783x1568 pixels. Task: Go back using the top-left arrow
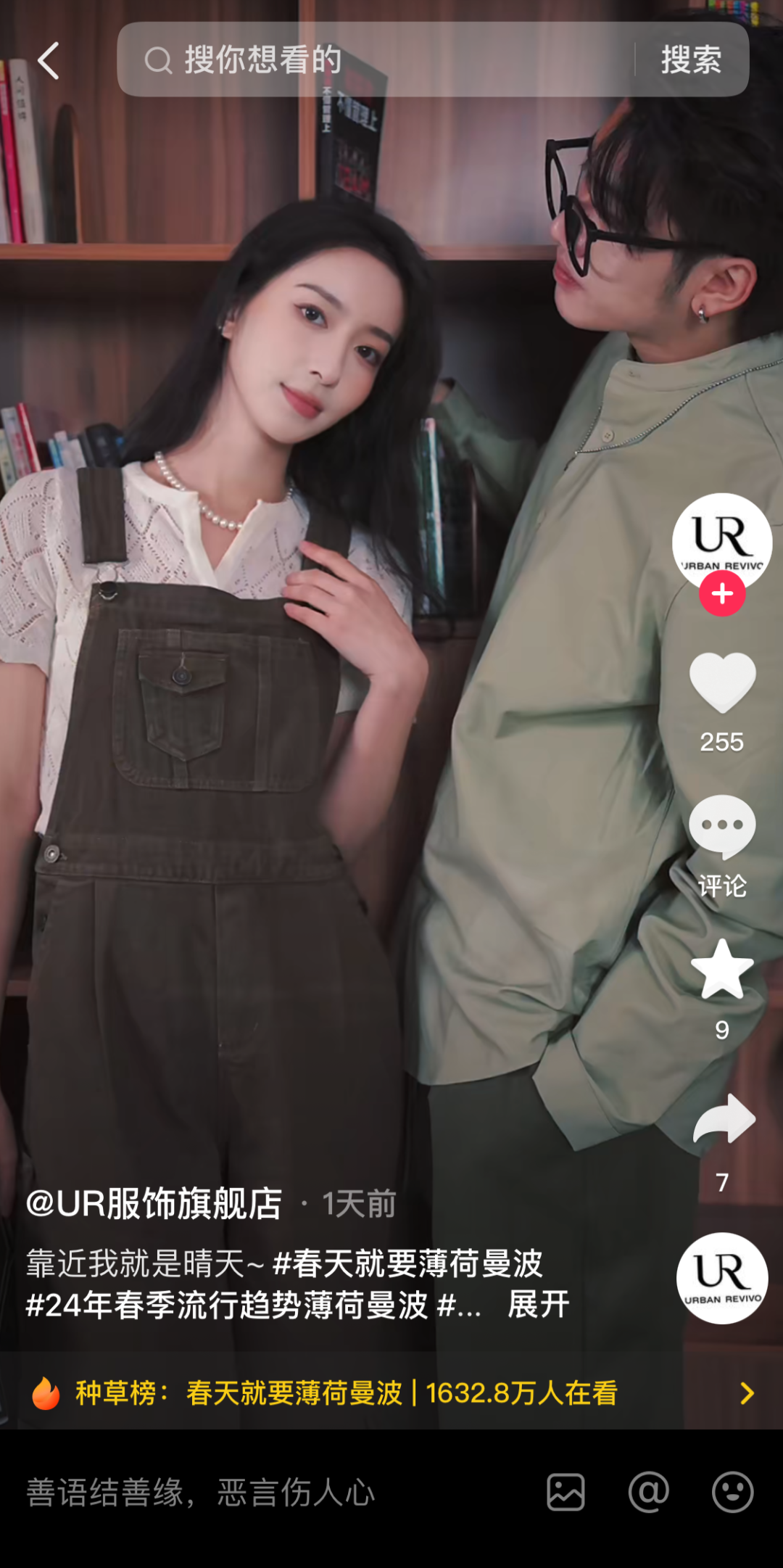49,60
